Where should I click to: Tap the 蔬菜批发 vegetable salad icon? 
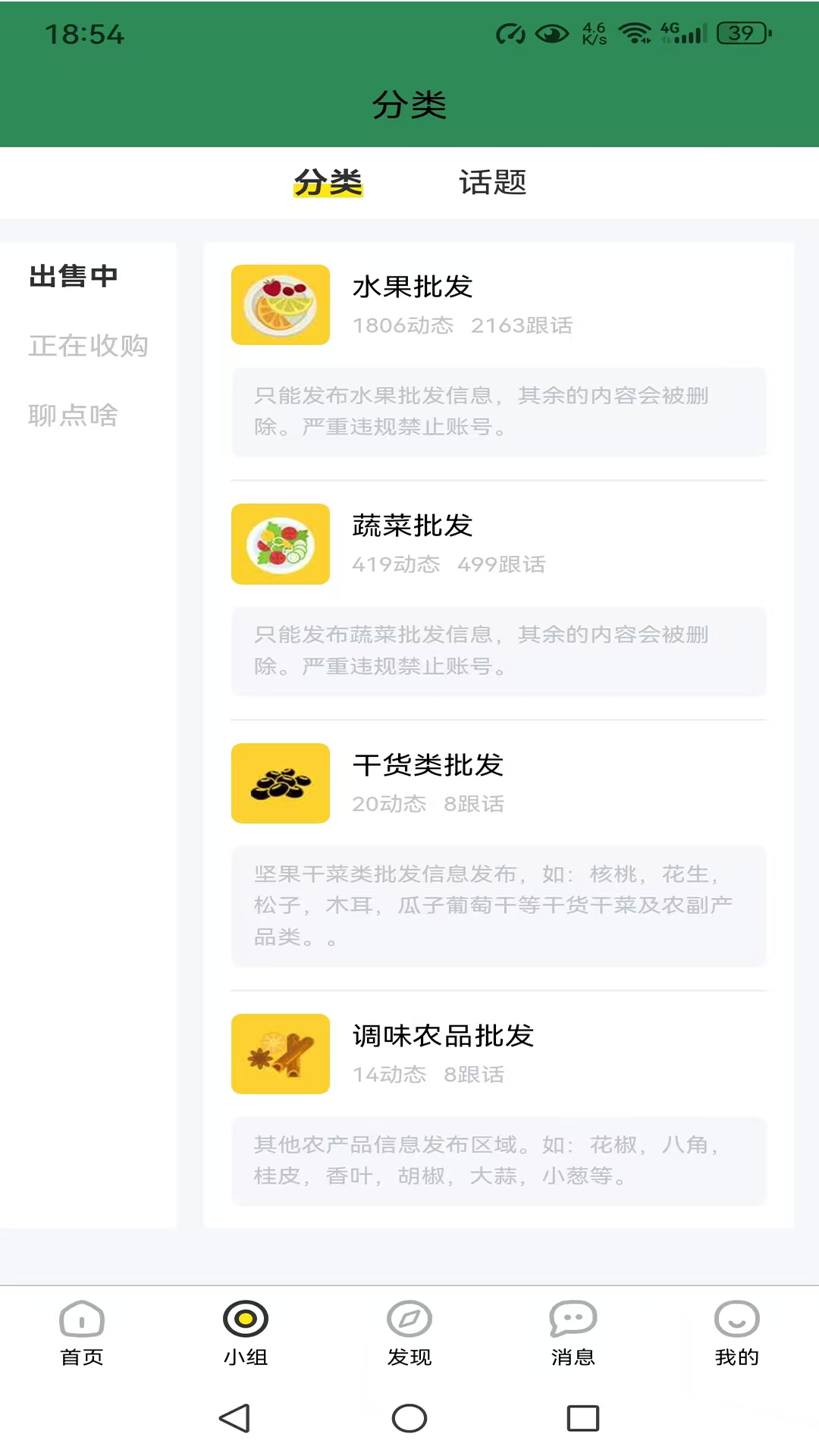pyautogui.click(x=280, y=544)
